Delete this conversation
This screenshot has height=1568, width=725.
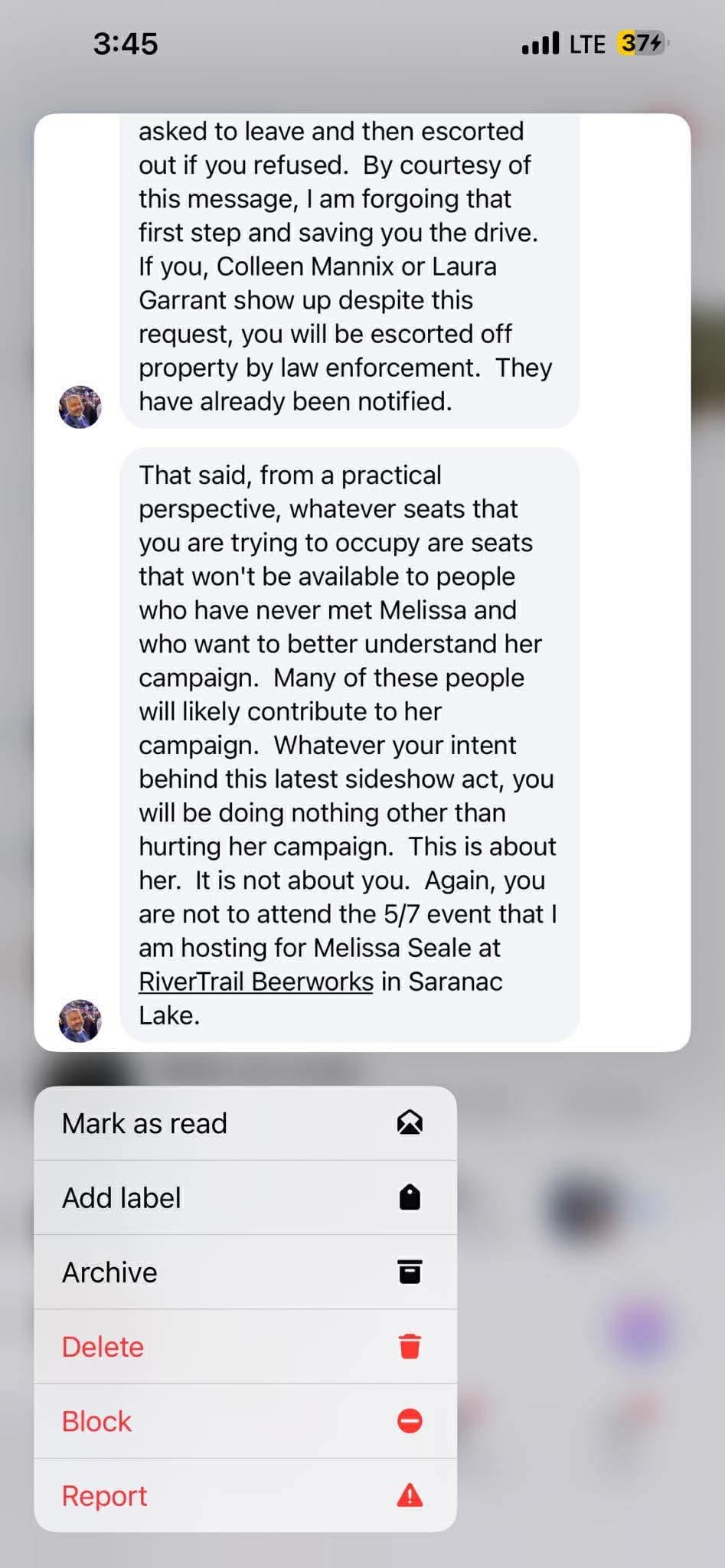(x=245, y=1346)
